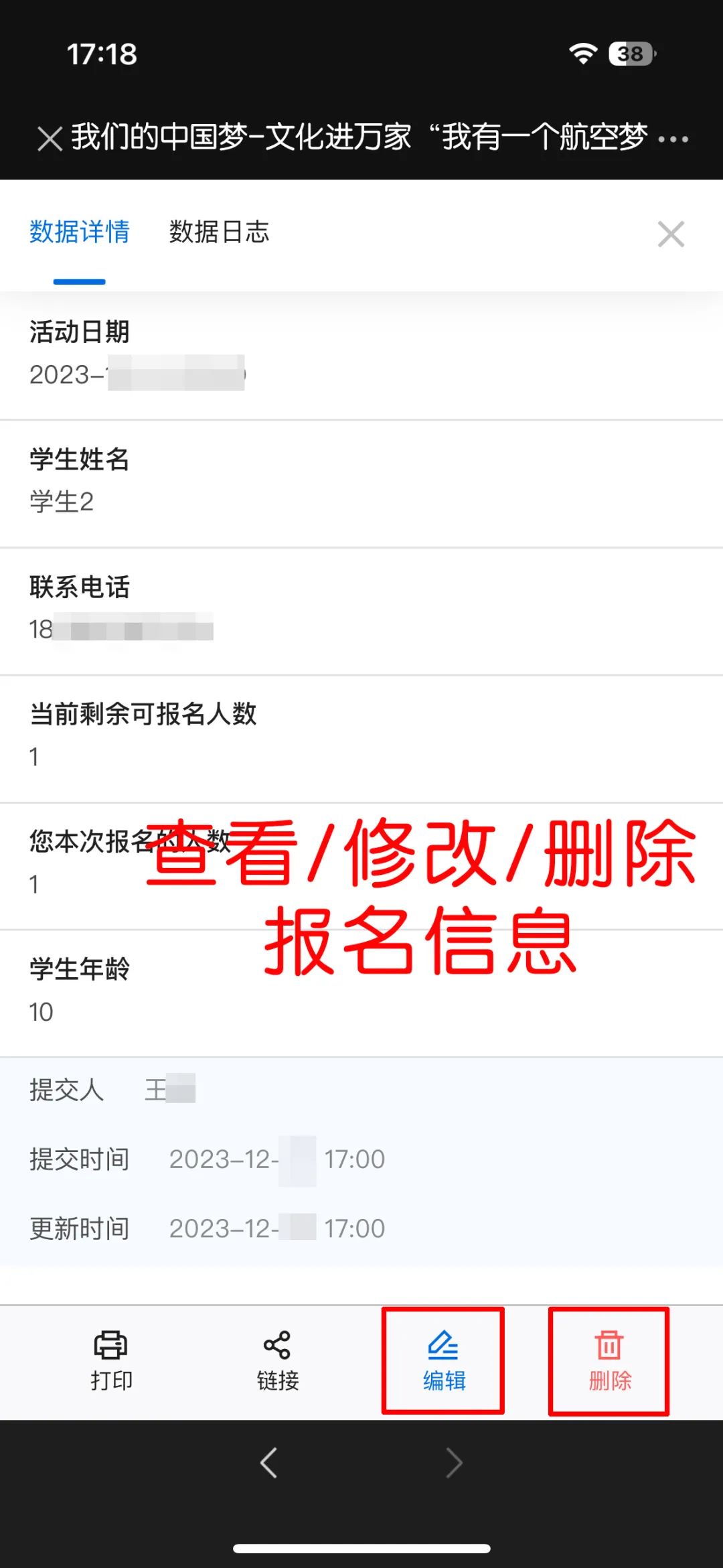Close the webview with the top-left X
Image resolution: width=723 pixels, height=1568 pixels.
[50, 139]
